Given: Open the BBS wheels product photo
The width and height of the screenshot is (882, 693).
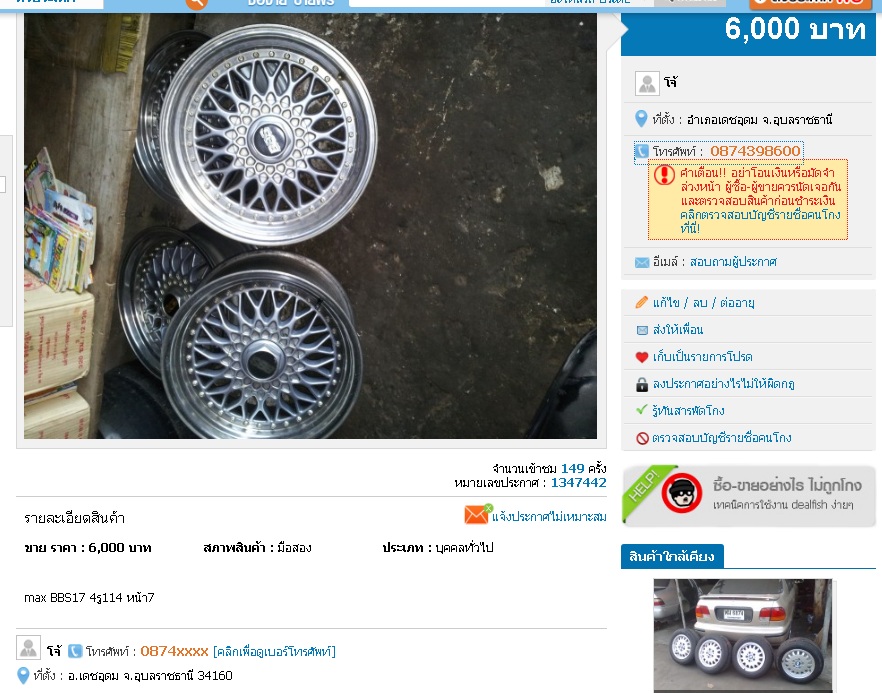Looking at the screenshot, I should click(x=310, y=225).
